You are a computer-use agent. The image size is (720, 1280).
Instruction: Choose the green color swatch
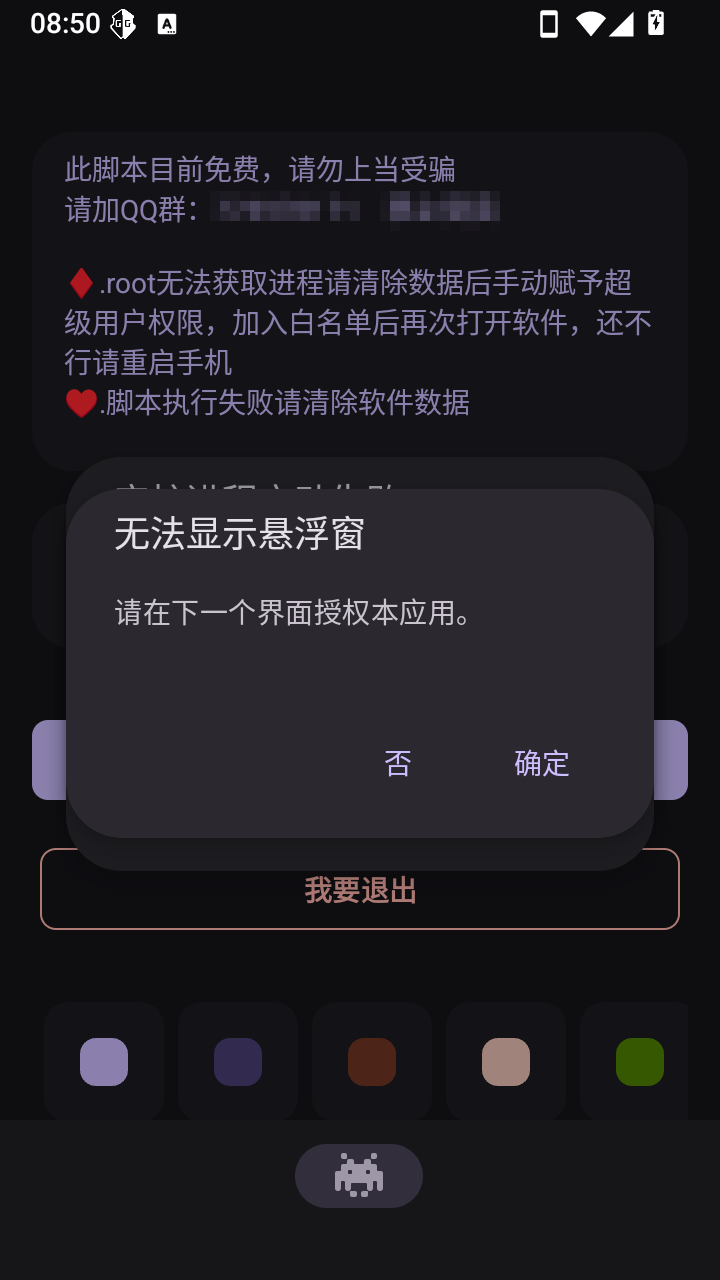coord(638,1062)
